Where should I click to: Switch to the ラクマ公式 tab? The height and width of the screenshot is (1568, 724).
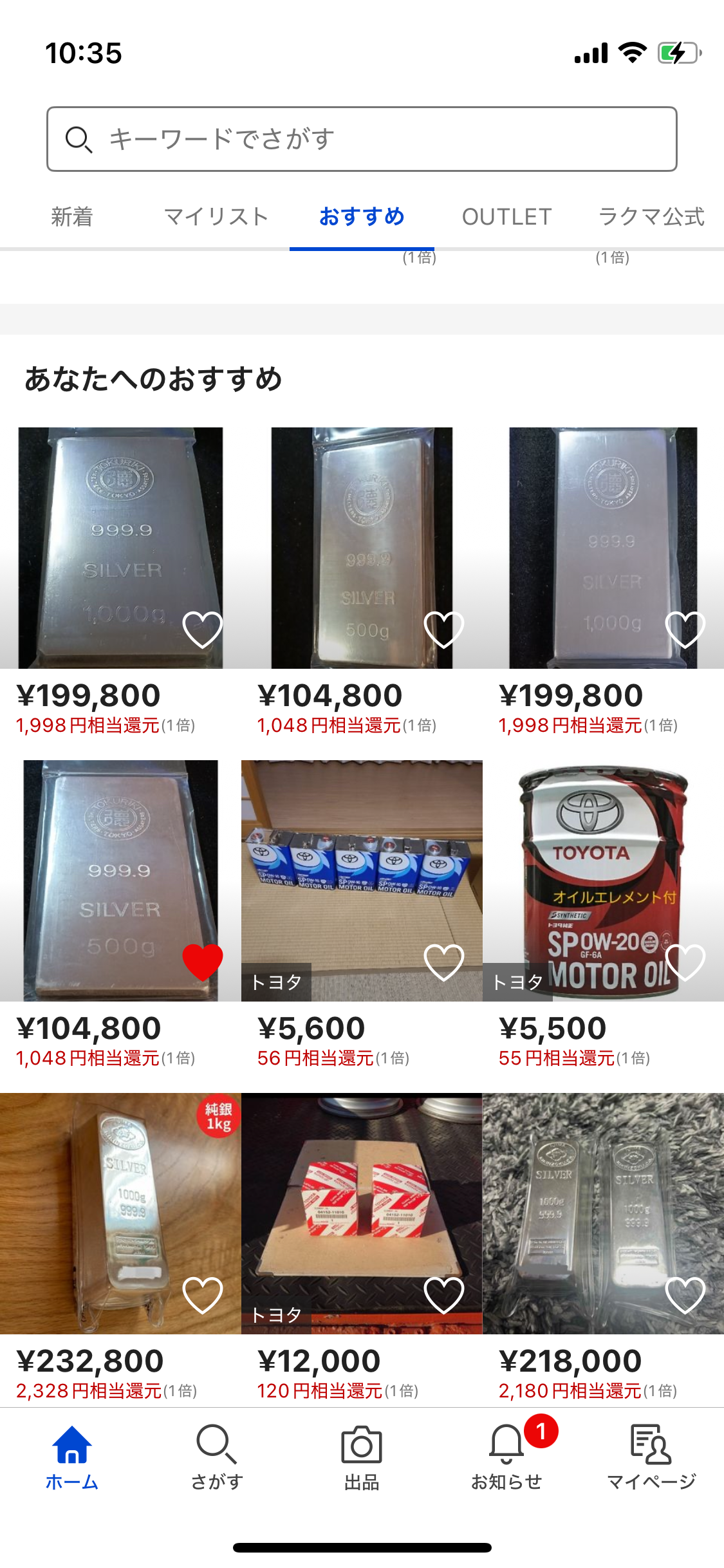coord(651,217)
